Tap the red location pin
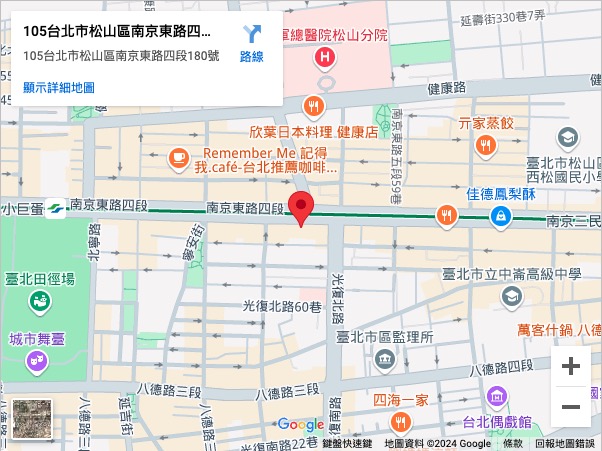This screenshot has width=602, height=451. [301, 209]
